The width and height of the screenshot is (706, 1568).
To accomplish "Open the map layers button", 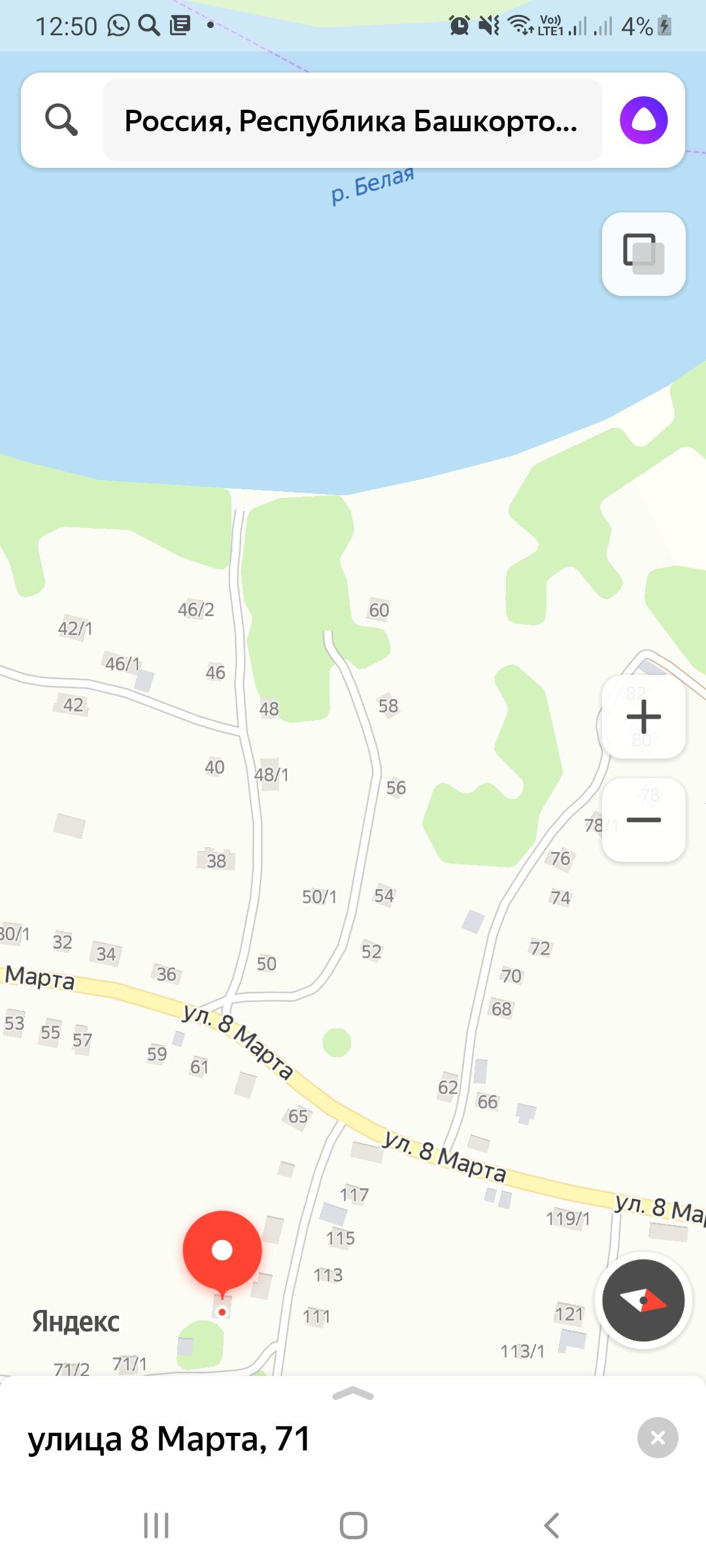I will pyautogui.click(x=643, y=254).
